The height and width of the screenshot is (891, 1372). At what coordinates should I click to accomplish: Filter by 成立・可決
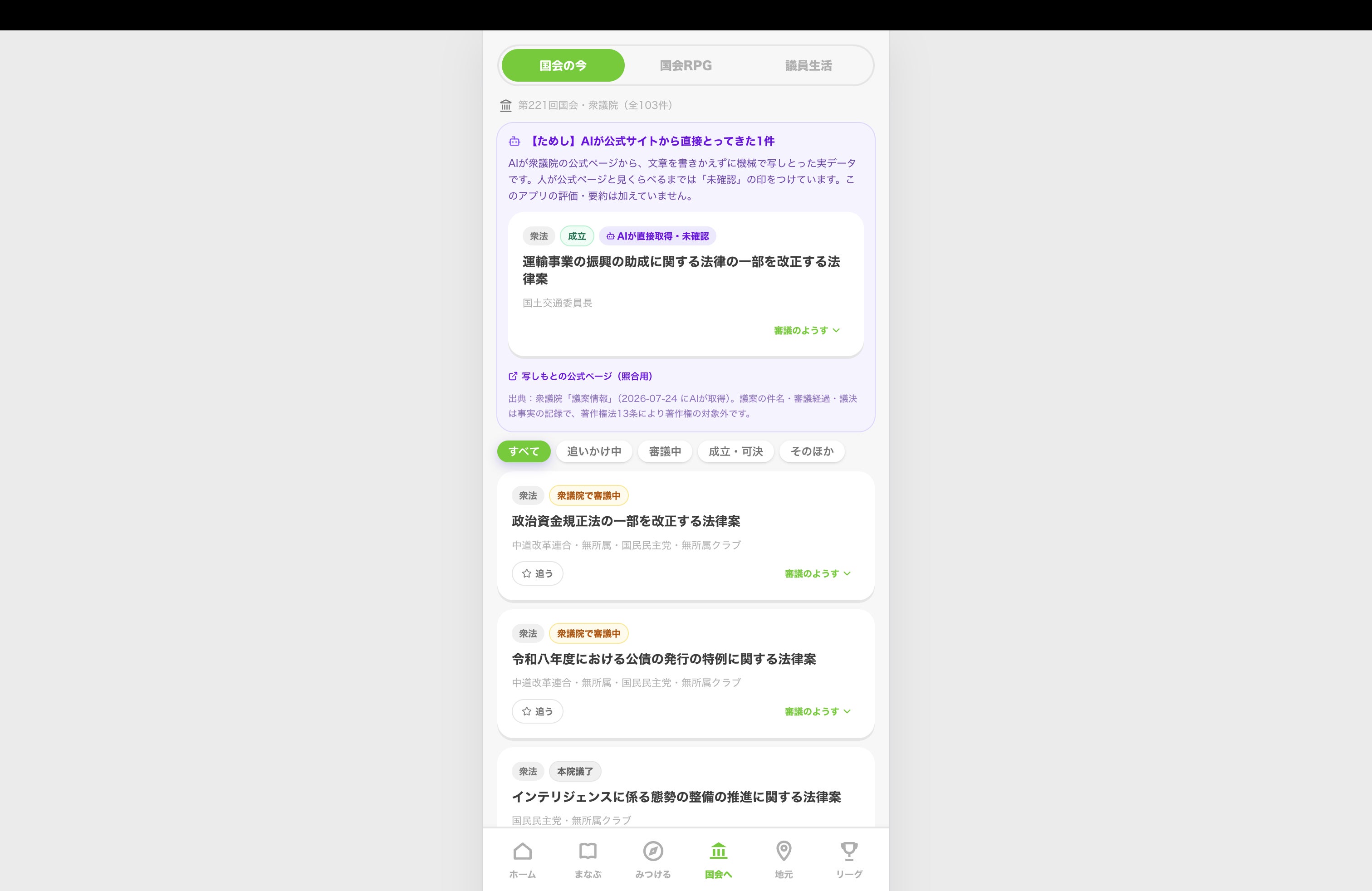pos(735,451)
